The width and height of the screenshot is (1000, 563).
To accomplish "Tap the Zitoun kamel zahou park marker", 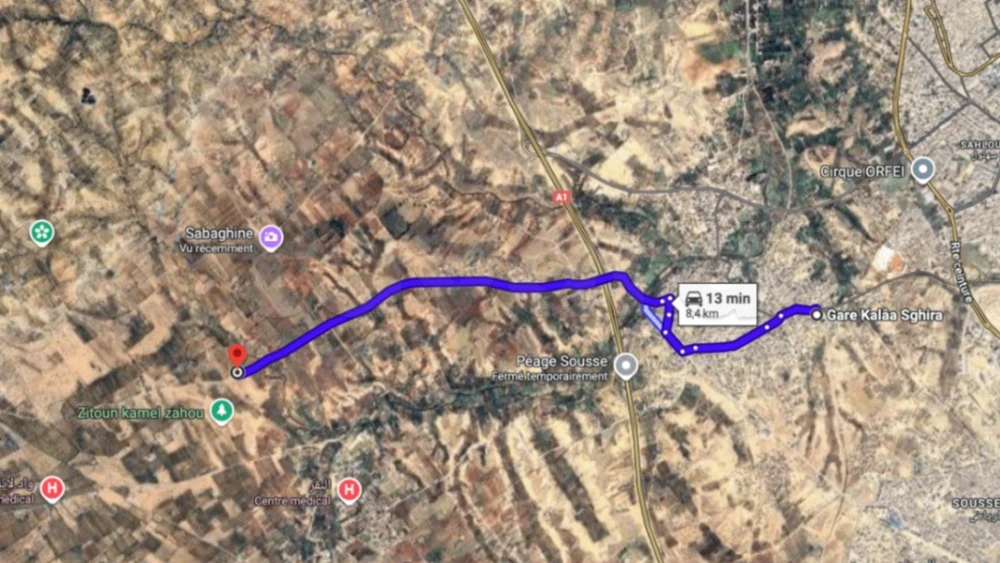I will click(x=221, y=411).
